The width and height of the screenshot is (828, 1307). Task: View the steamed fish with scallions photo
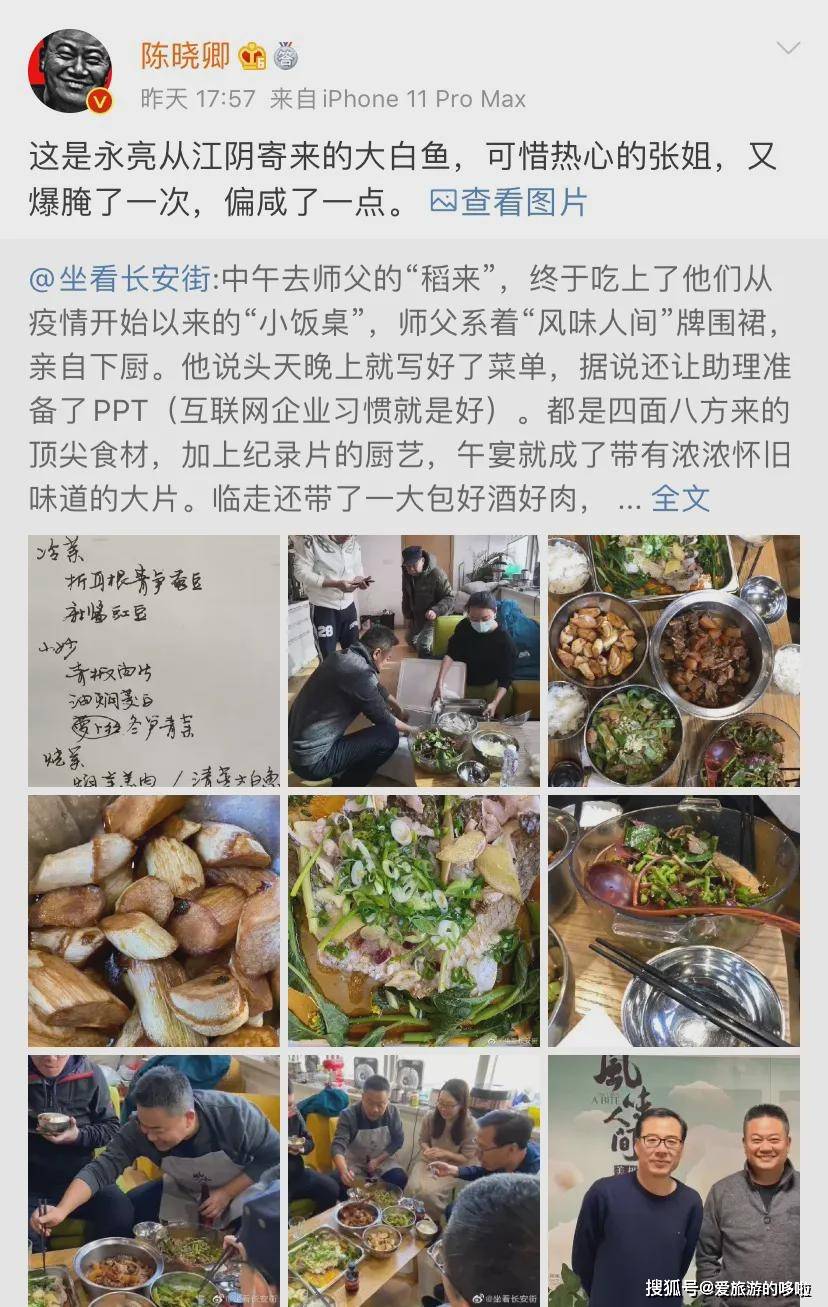(414, 921)
